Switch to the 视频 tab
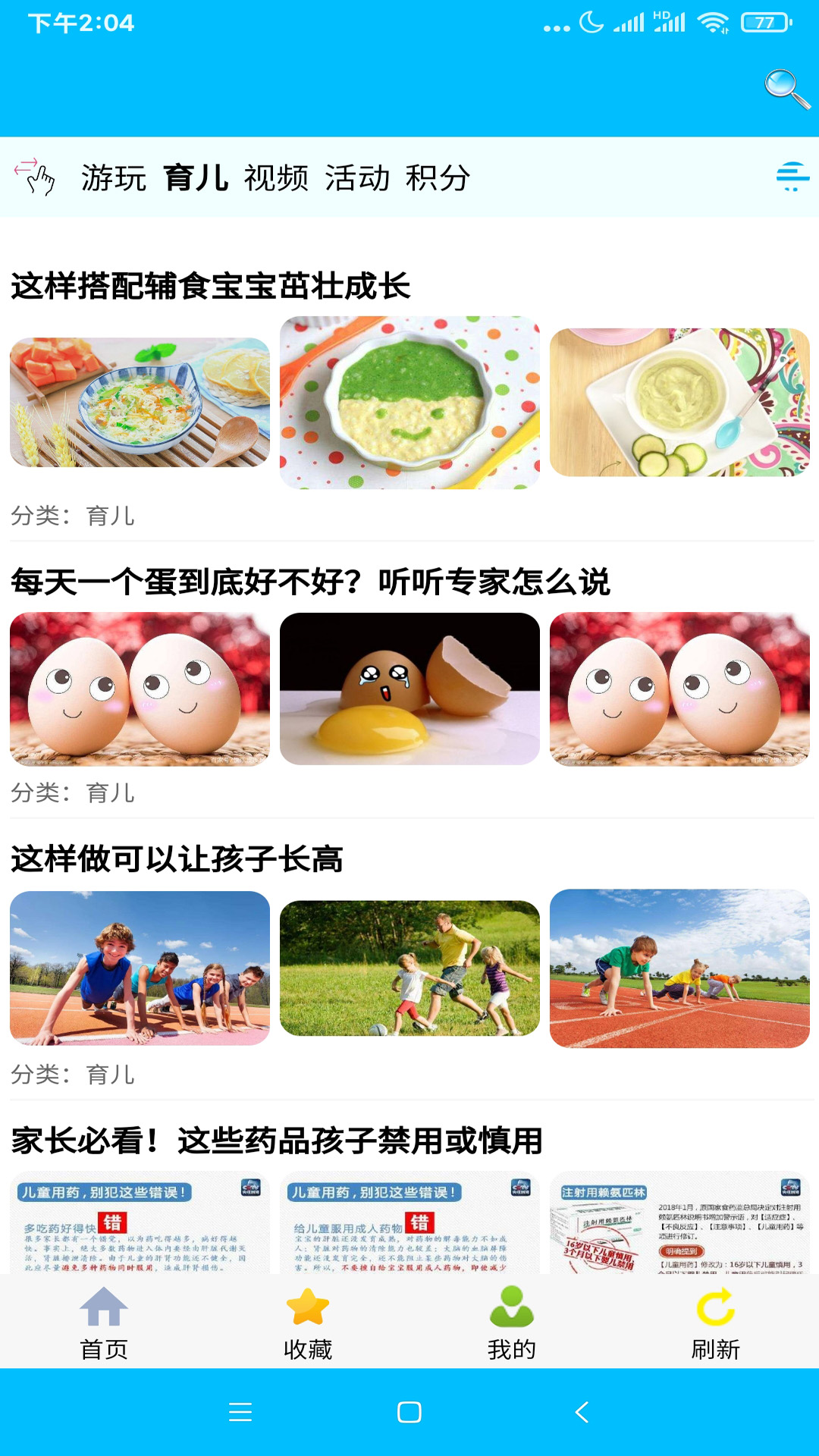Viewport: 819px width, 1456px height. click(x=276, y=178)
